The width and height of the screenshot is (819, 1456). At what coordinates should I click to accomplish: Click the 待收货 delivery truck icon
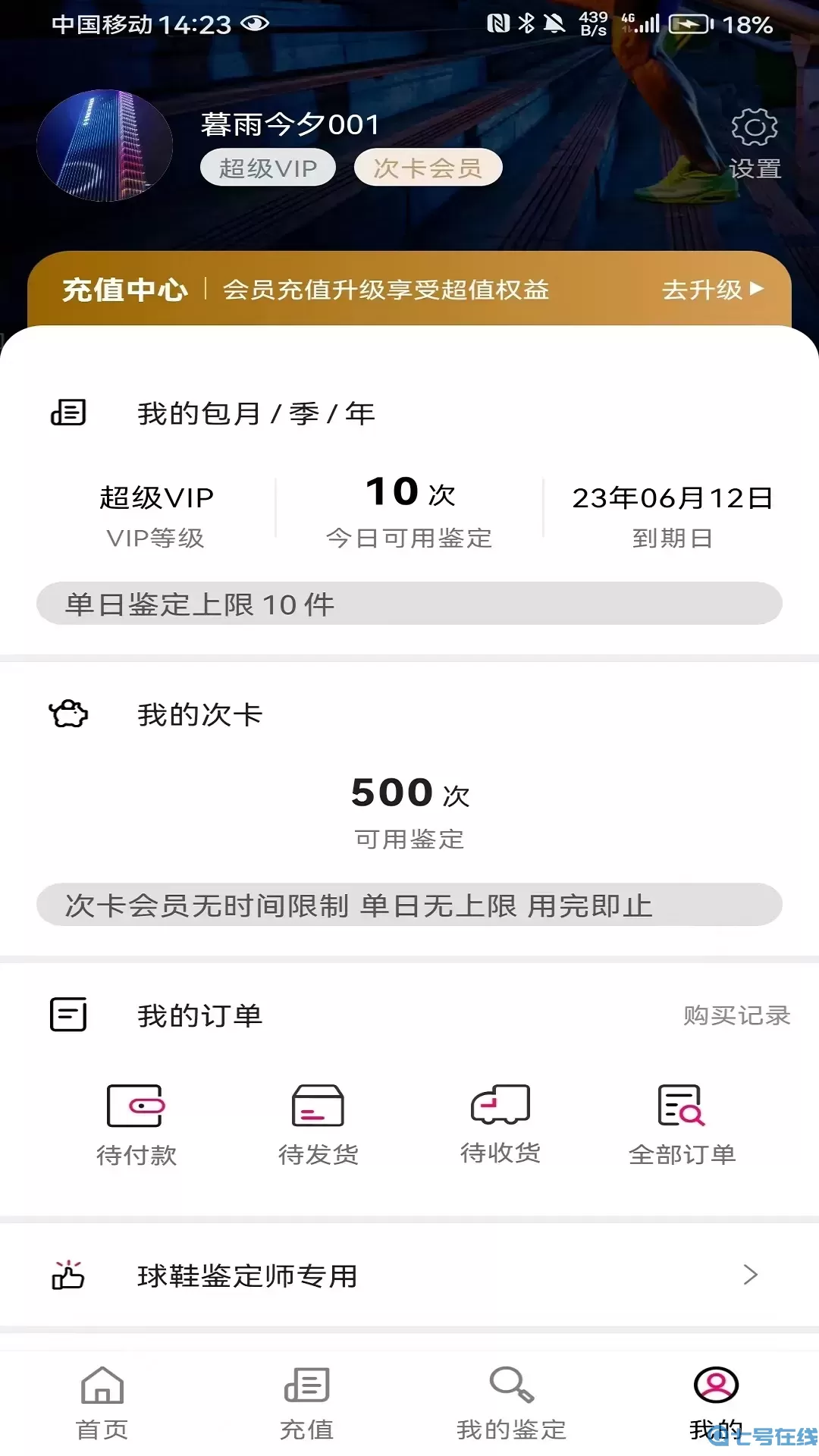coord(500,1106)
